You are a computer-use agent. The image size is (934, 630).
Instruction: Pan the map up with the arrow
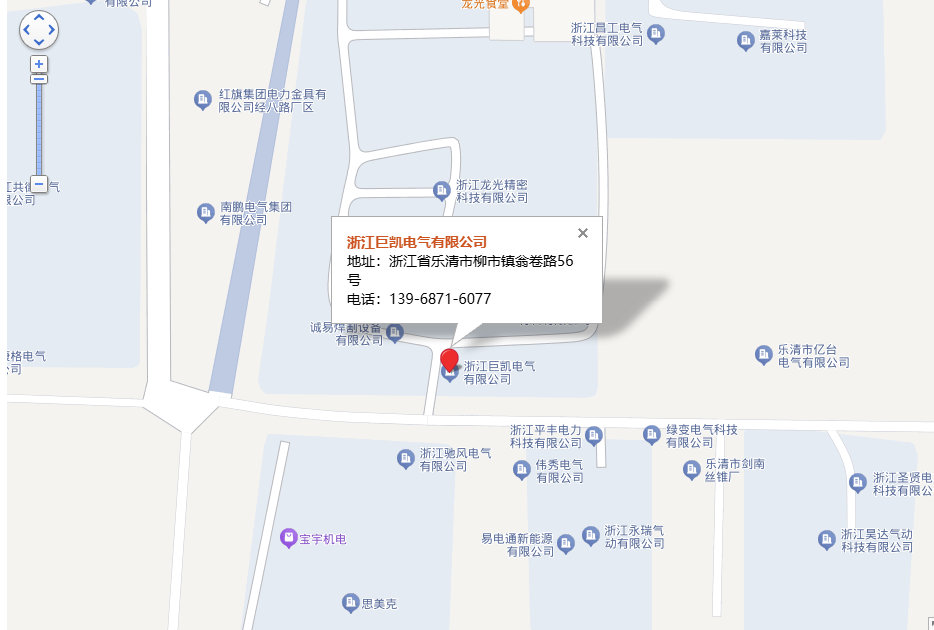point(39,18)
